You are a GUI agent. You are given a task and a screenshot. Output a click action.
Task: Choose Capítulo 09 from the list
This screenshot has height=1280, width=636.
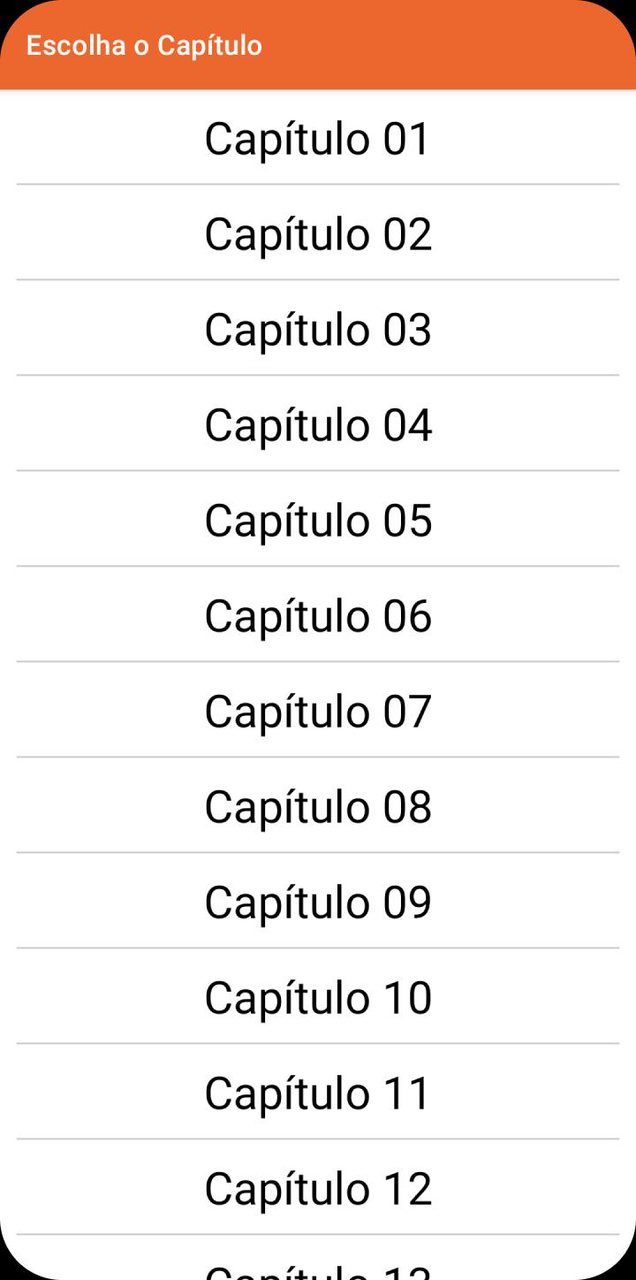(318, 903)
